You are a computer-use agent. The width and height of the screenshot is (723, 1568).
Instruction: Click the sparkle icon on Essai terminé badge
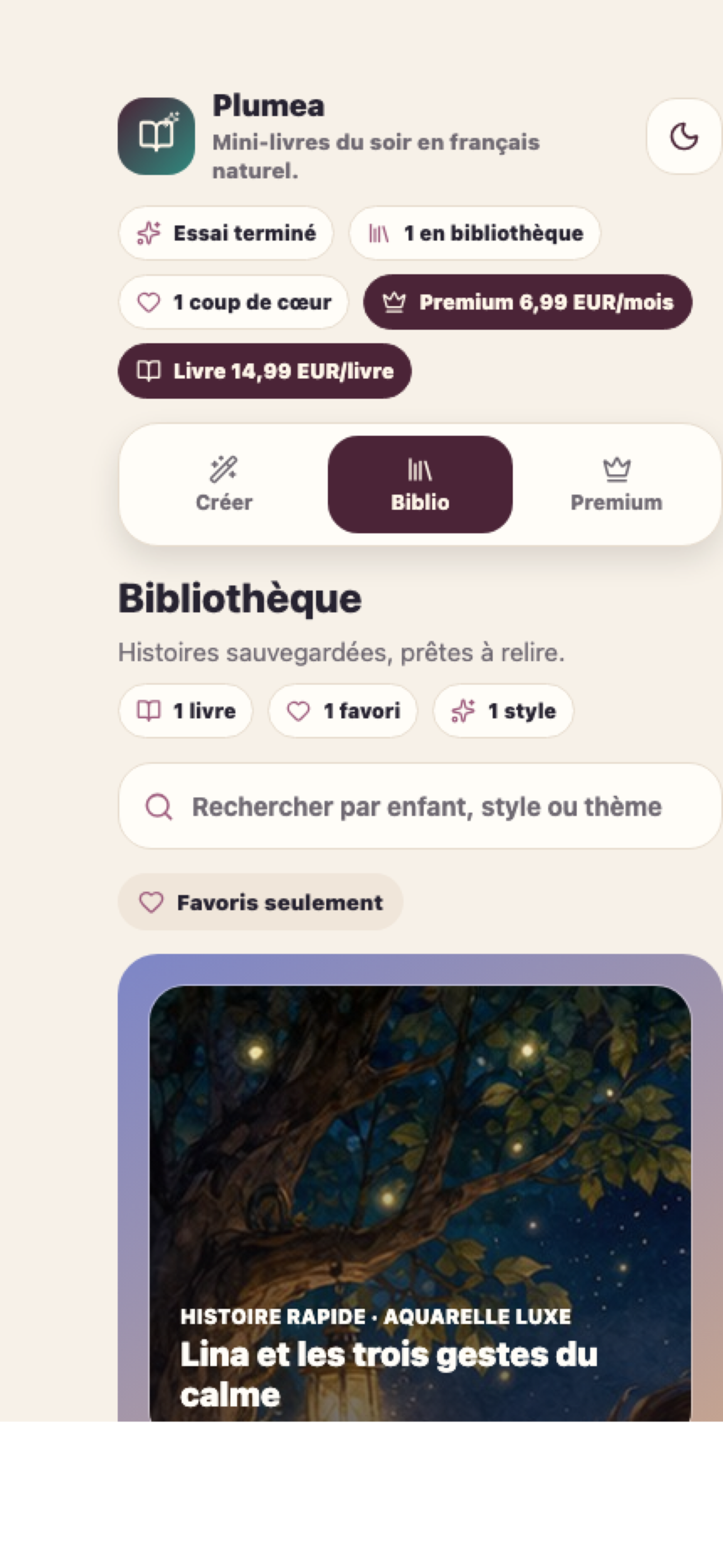[x=149, y=233]
